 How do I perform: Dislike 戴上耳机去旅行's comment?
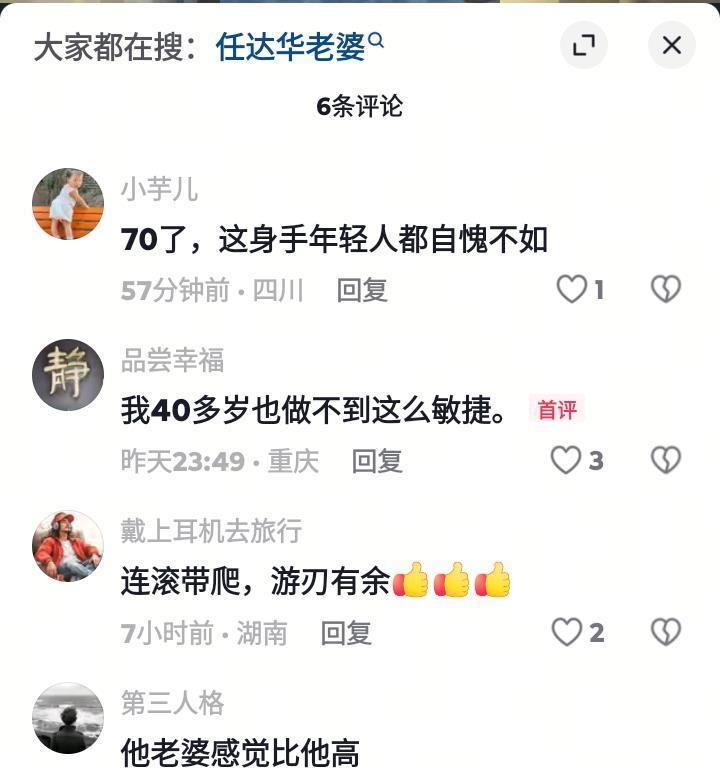pos(665,633)
